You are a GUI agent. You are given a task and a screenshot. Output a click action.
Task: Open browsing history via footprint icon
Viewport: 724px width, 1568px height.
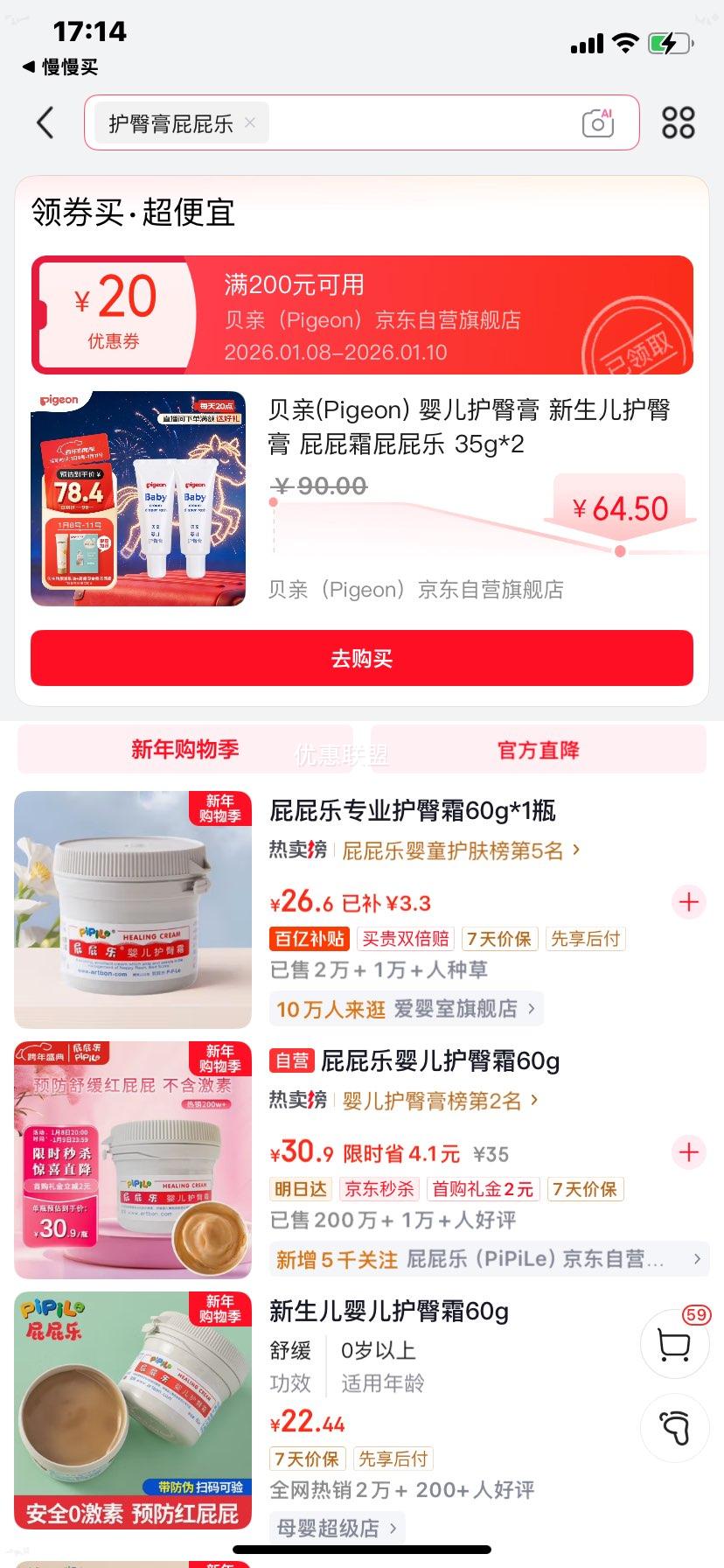[673, 1427]
